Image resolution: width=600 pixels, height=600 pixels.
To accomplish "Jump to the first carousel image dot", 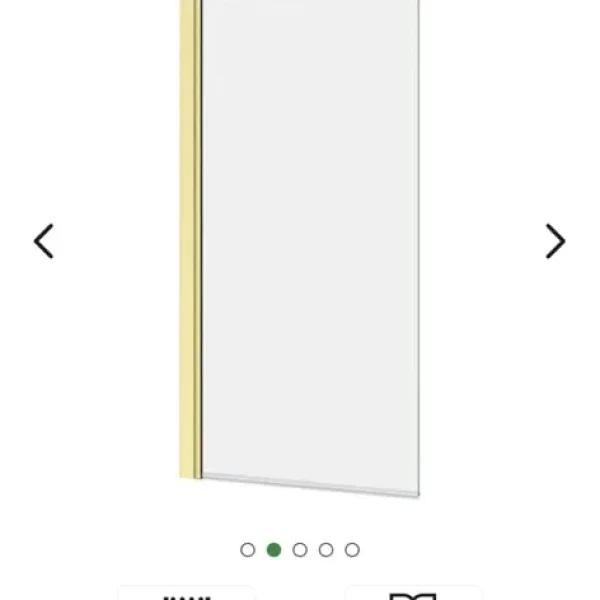I will [x=248, y=549].
